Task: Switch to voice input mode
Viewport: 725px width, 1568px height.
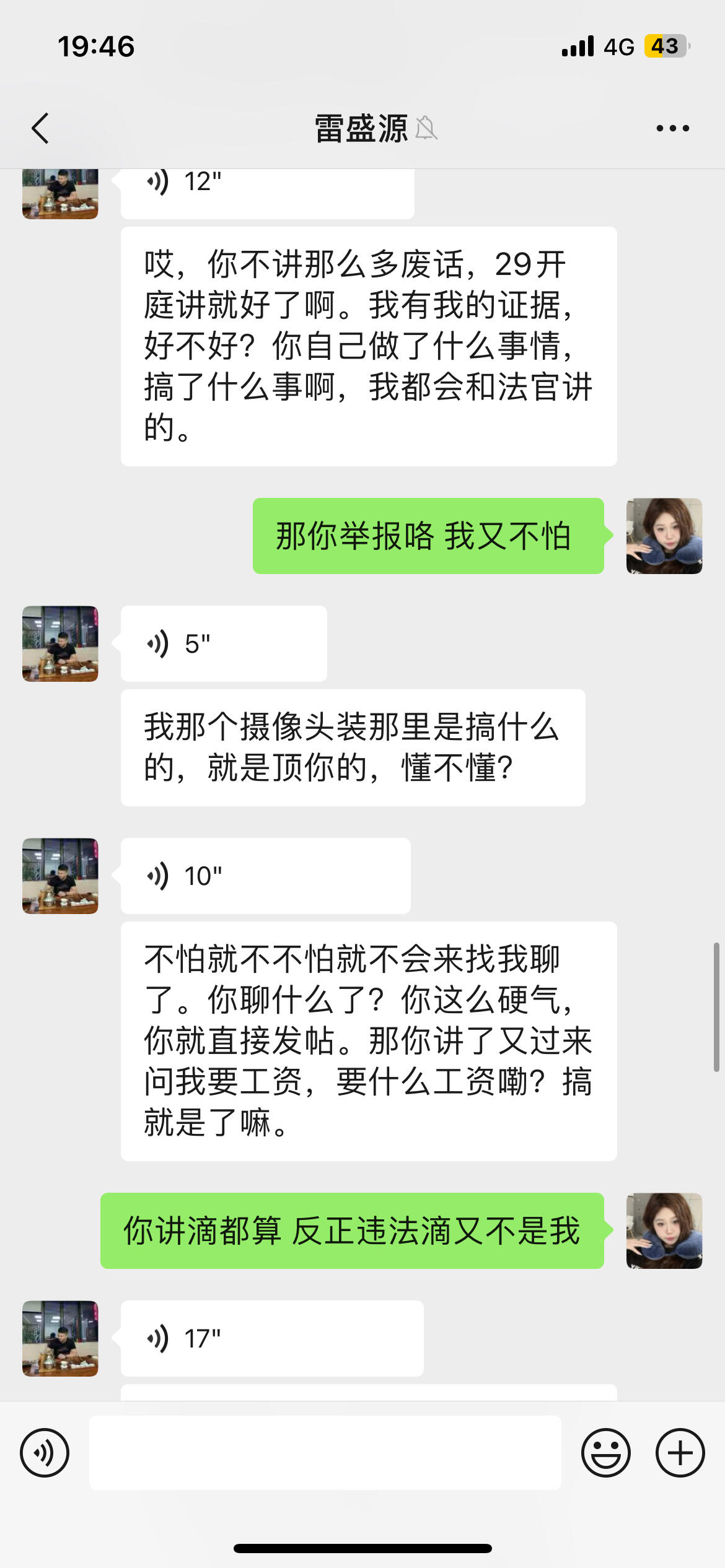Action: (x=45, y=1453)
